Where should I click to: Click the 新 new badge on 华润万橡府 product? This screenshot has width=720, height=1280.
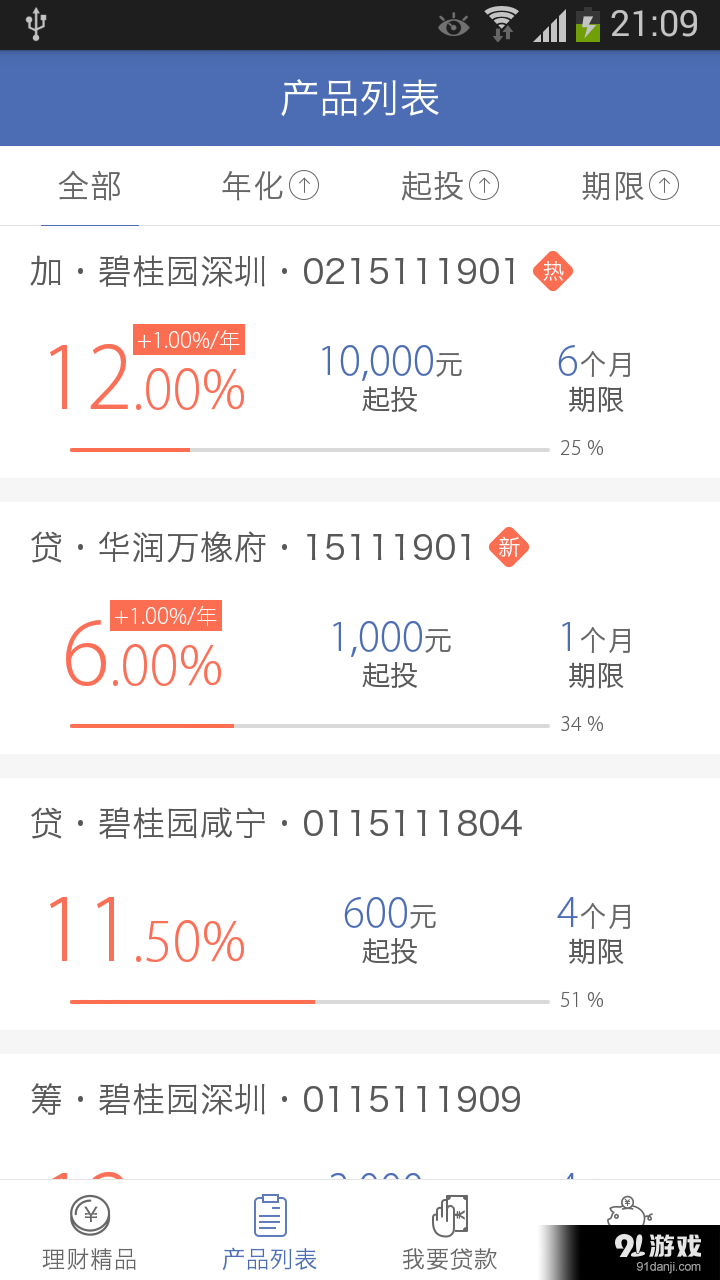click(509, 547)
